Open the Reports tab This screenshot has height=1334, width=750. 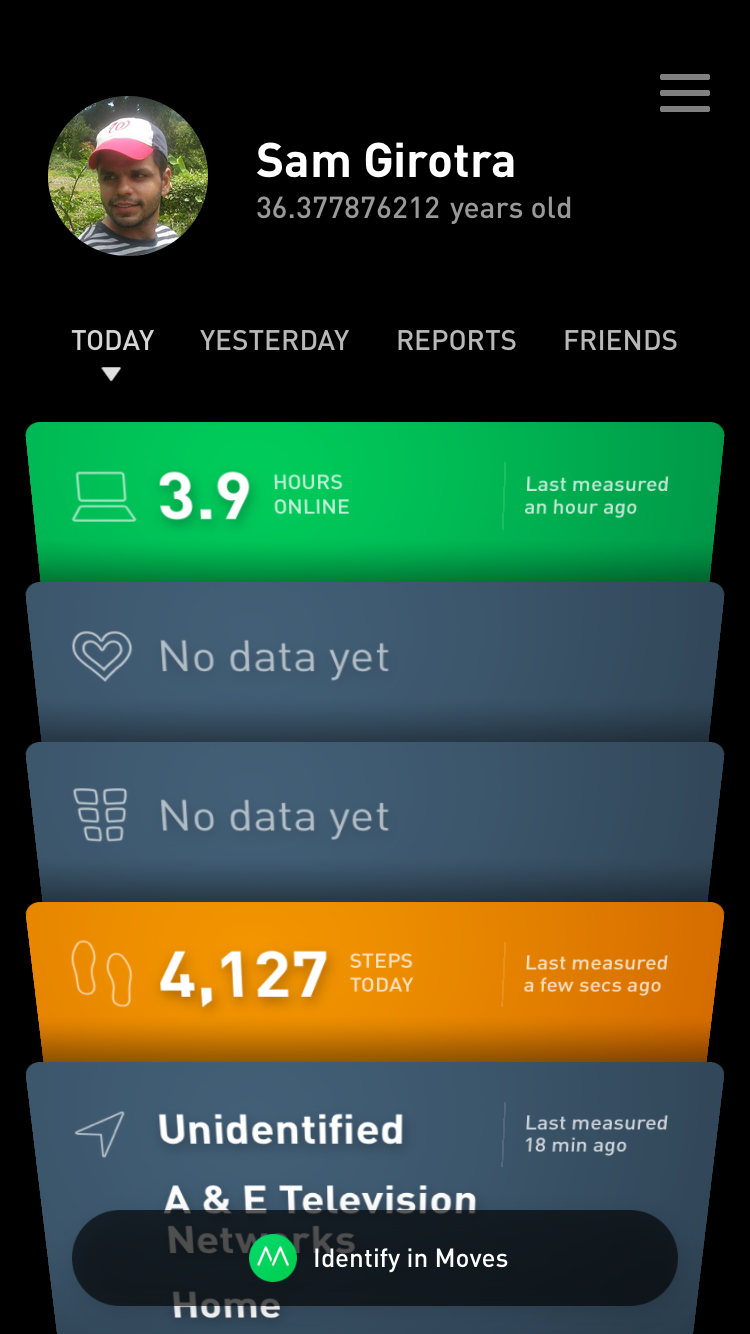pyautogui.click(x=456, y=341)
